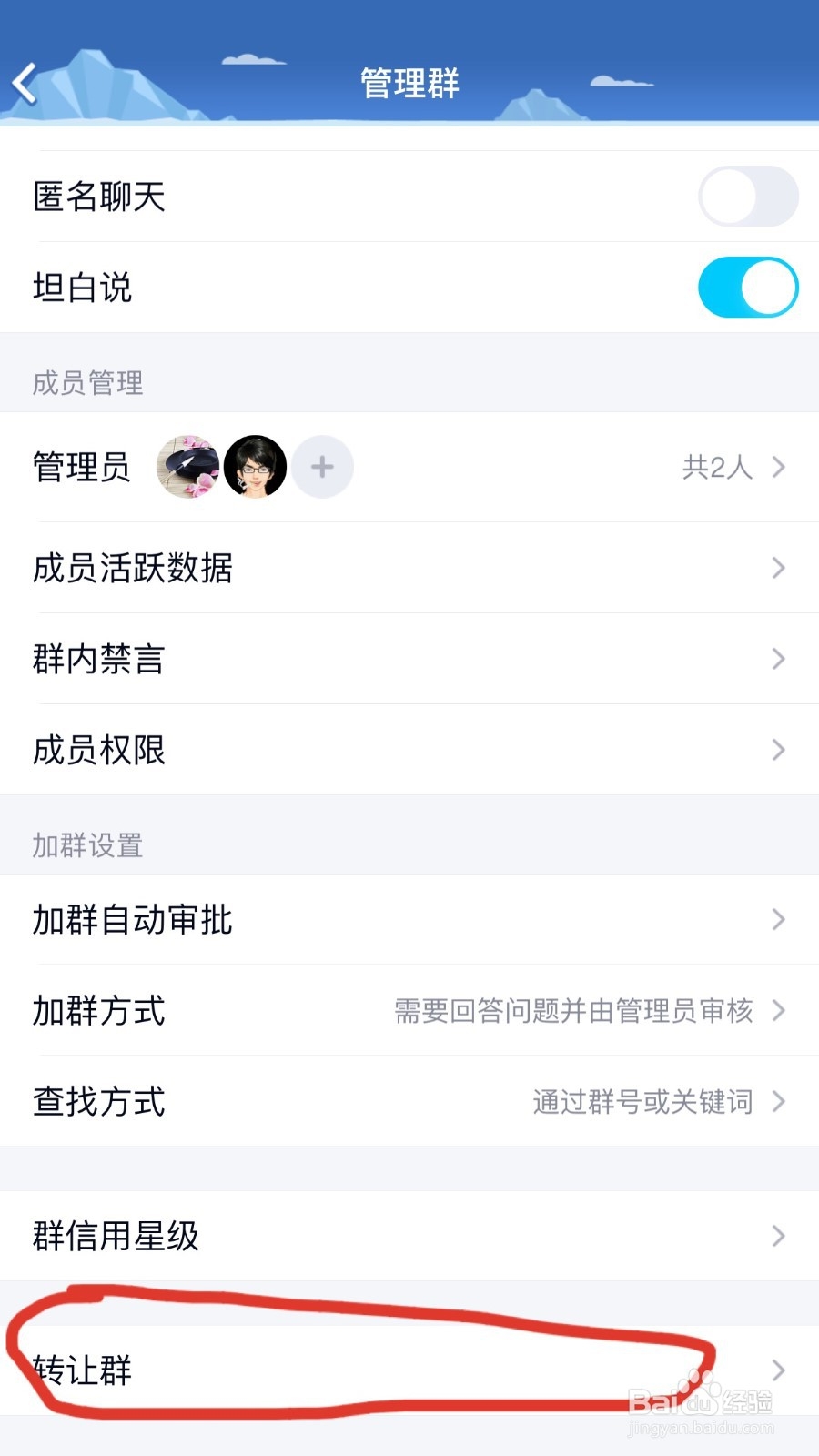Disable the 坦白说 toggle
The image size is (819, 1456).
point(746,287)
